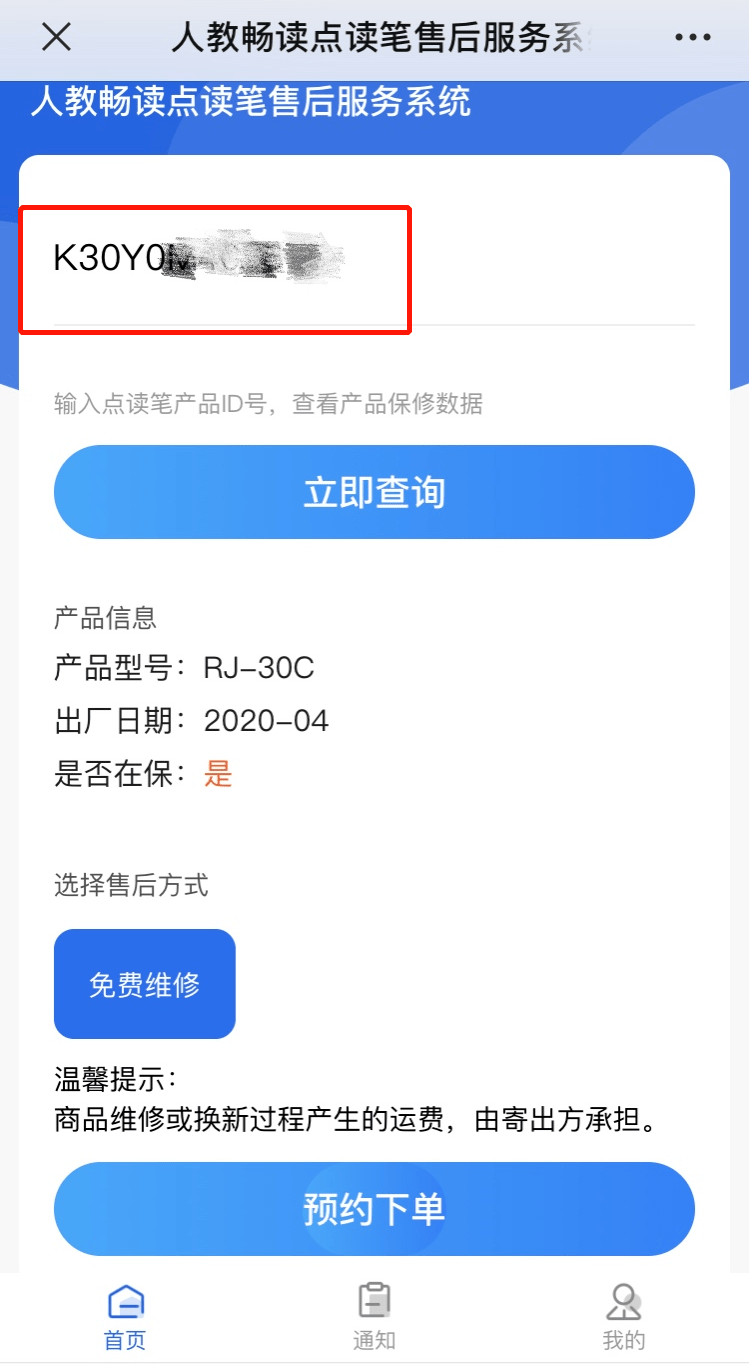
Task: Tap the 立即查询 query button
Action: (x=374, y=491)
